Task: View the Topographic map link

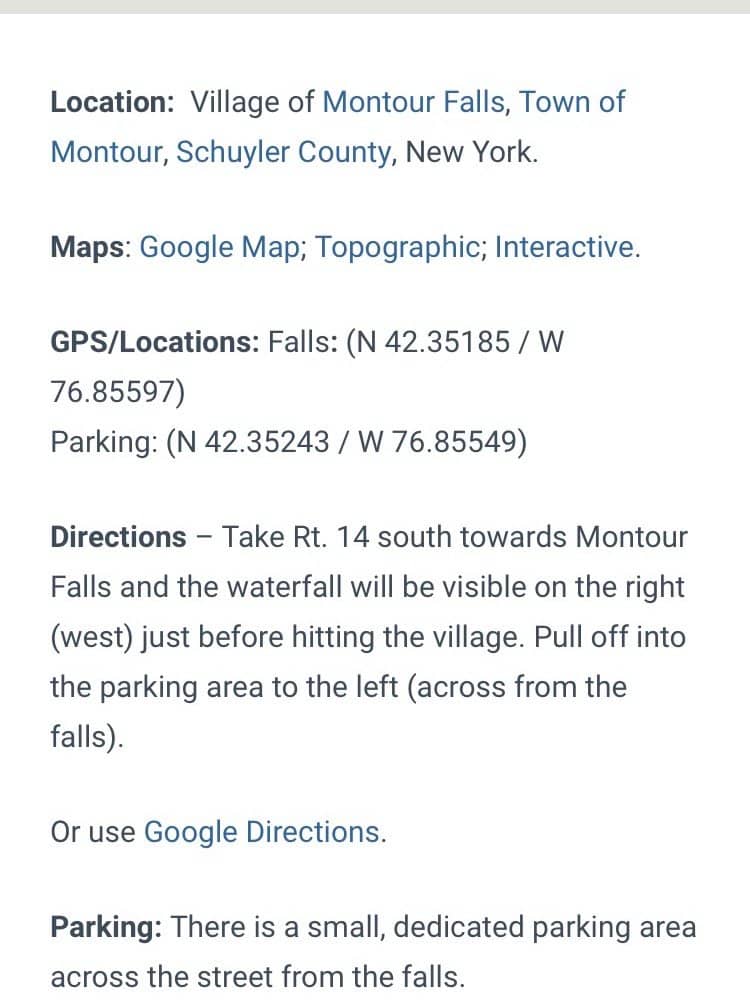Action: 396,247
